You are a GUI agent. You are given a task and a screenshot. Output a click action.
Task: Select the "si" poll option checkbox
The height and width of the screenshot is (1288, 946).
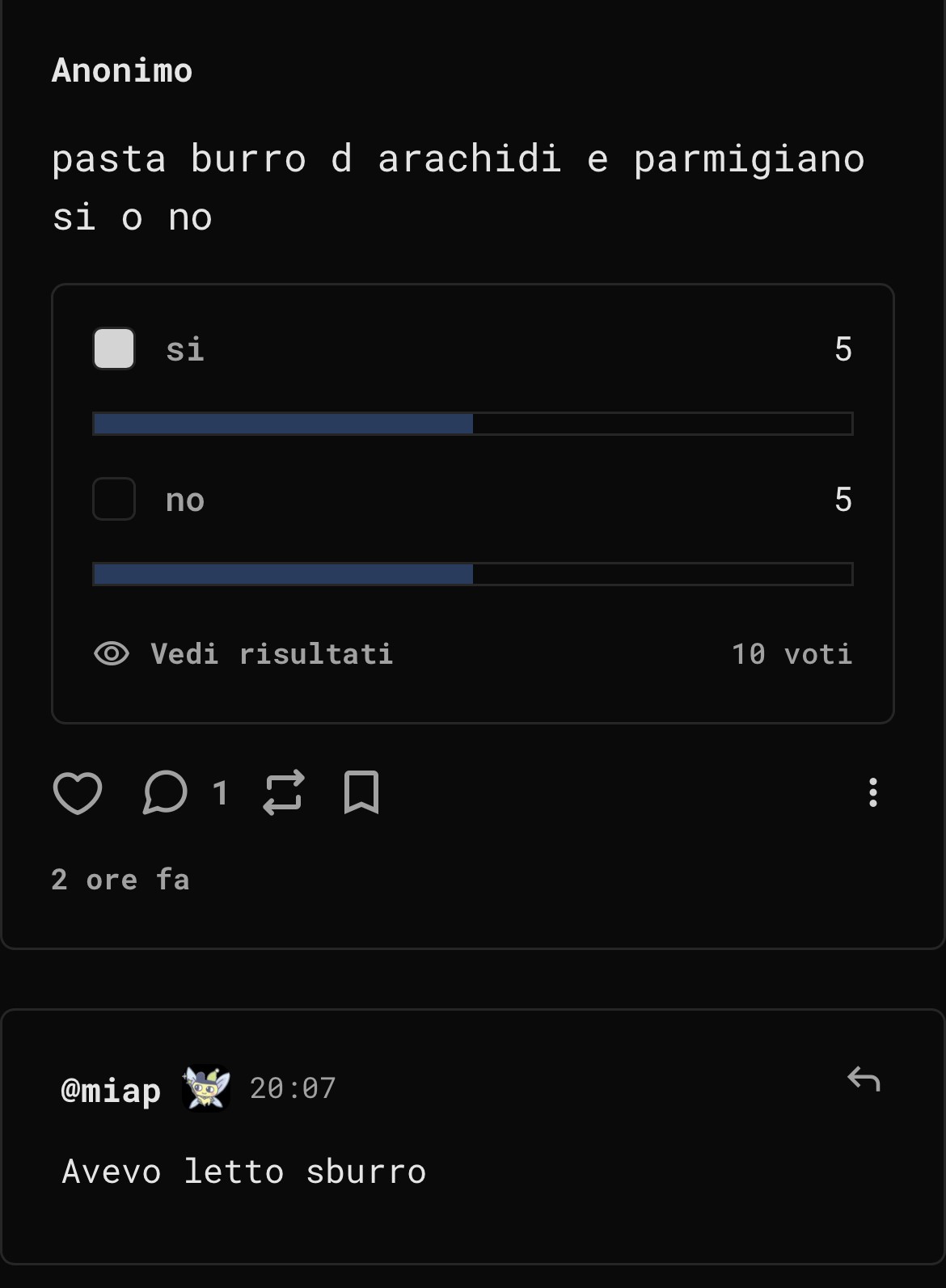coord(114,348)
